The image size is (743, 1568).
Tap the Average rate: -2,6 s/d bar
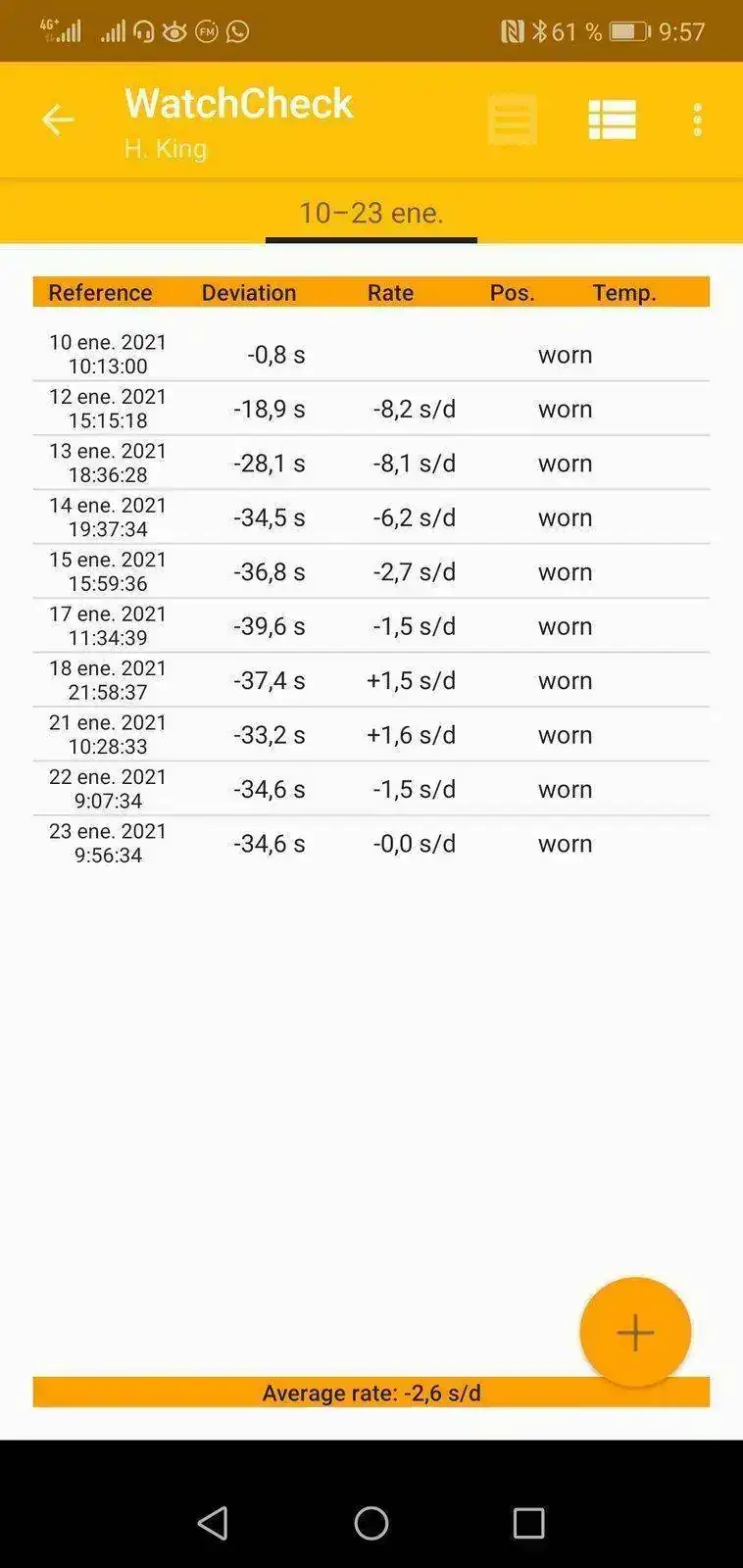(x=371, y=1392)
